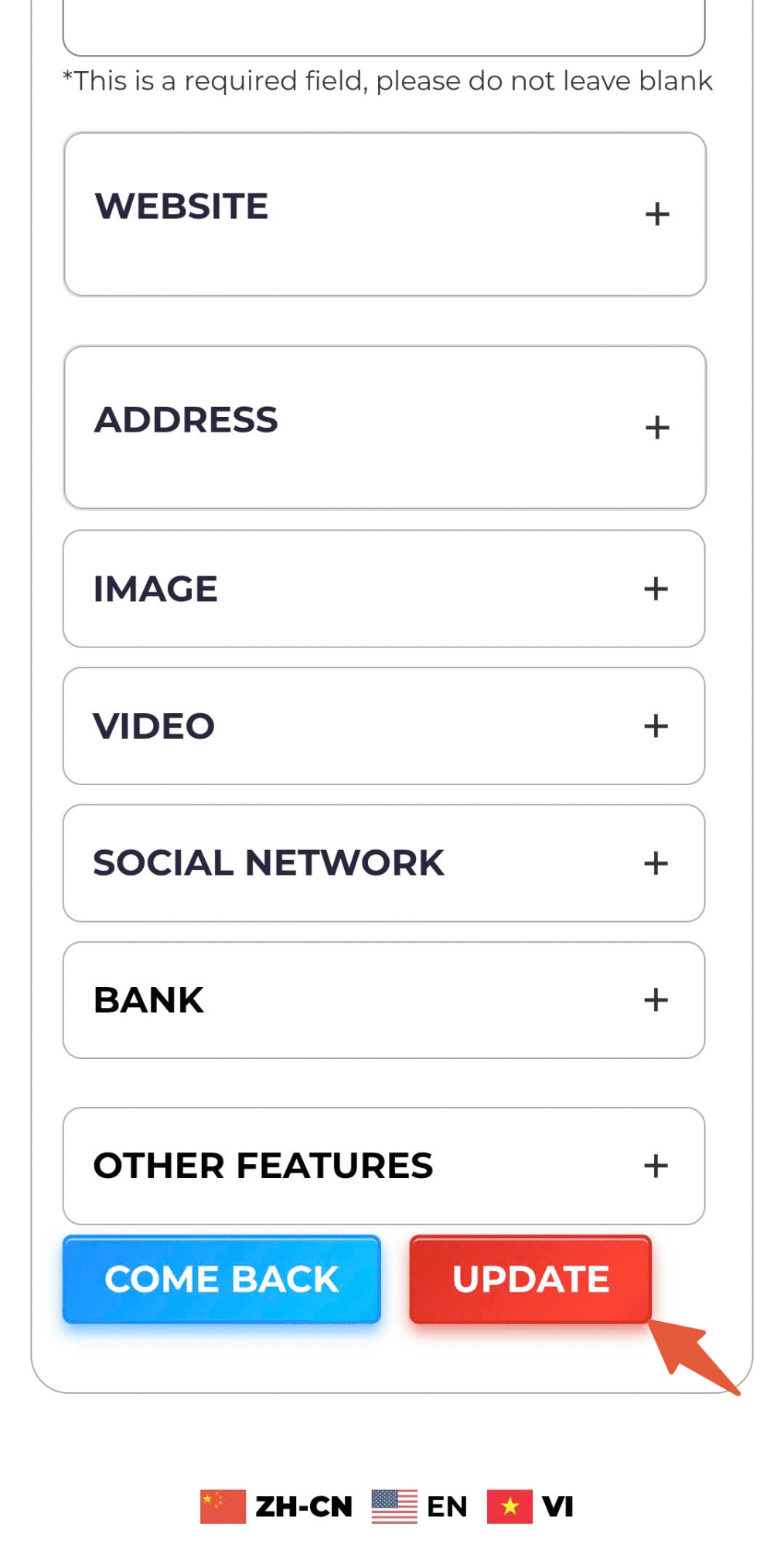Switch language to VI
Image resolution: width=784 pixels, height=1547 pixels.
pyautogui.click(x=530, y=1507)
